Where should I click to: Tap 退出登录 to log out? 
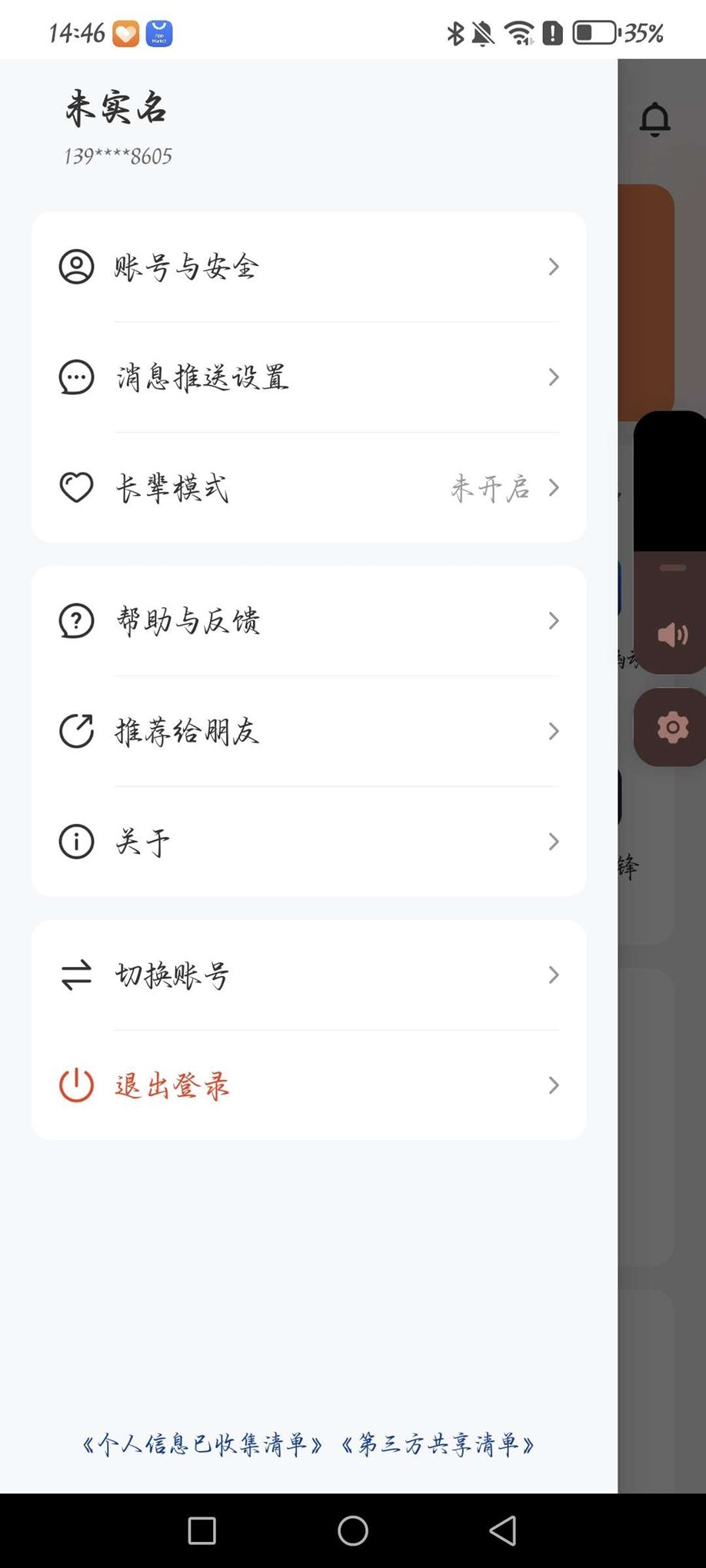pos(308,1085)
